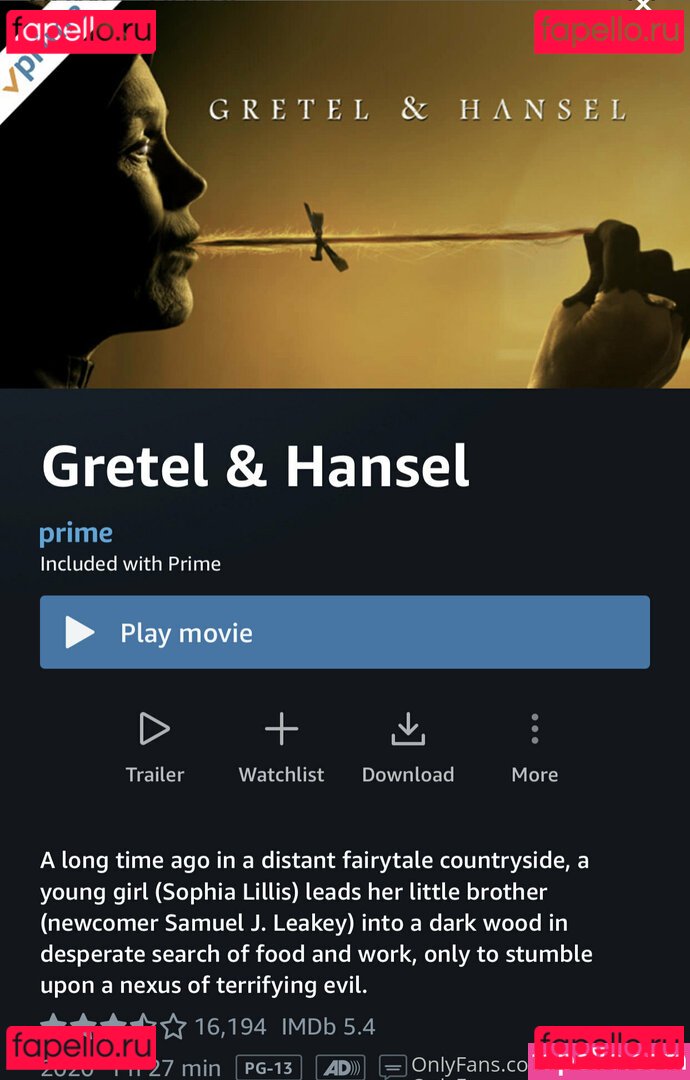The width and height of the screenshot is (690, 1080).
Task: Download the movie for offline viewing
Action: [407, 745]
